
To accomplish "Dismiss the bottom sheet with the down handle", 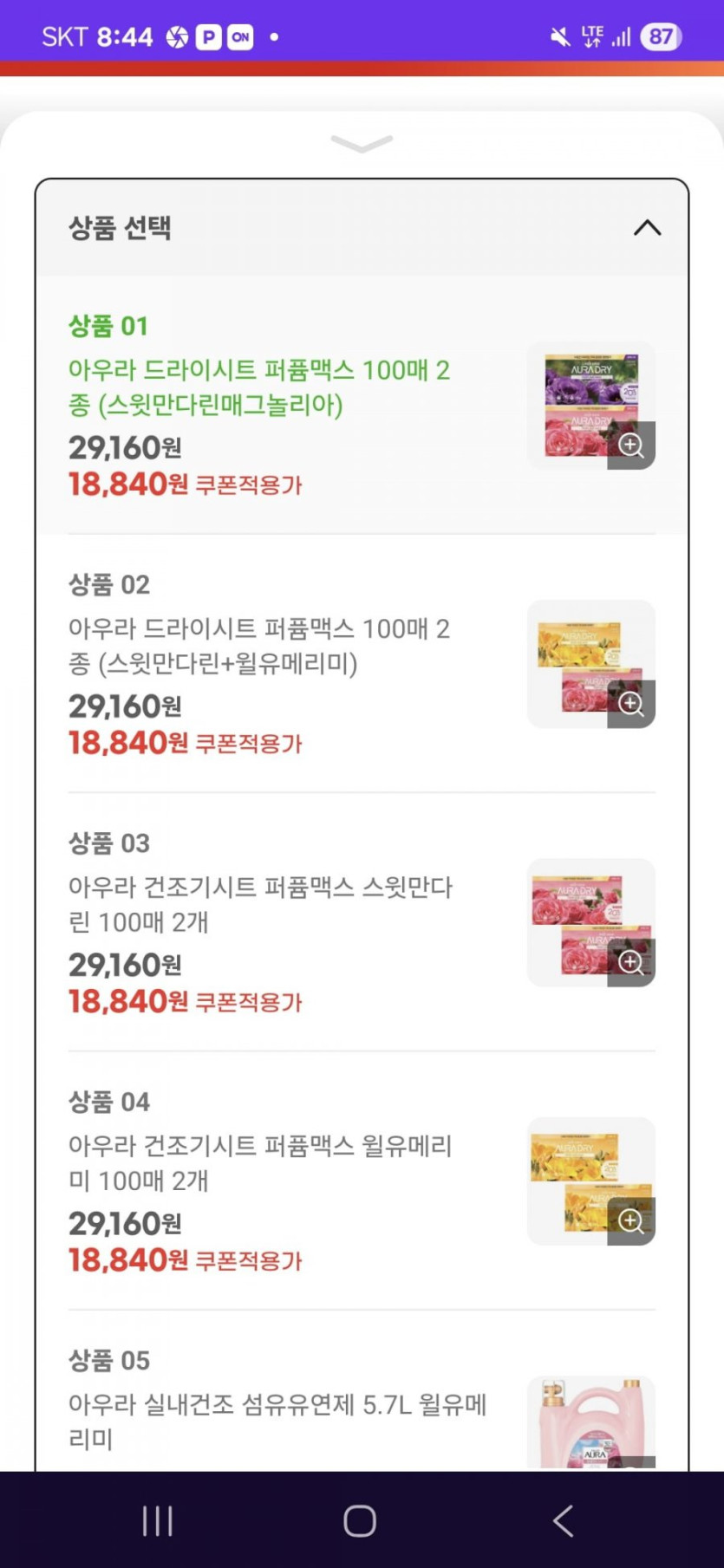I will pyautogui.click(x=362, y=143).
